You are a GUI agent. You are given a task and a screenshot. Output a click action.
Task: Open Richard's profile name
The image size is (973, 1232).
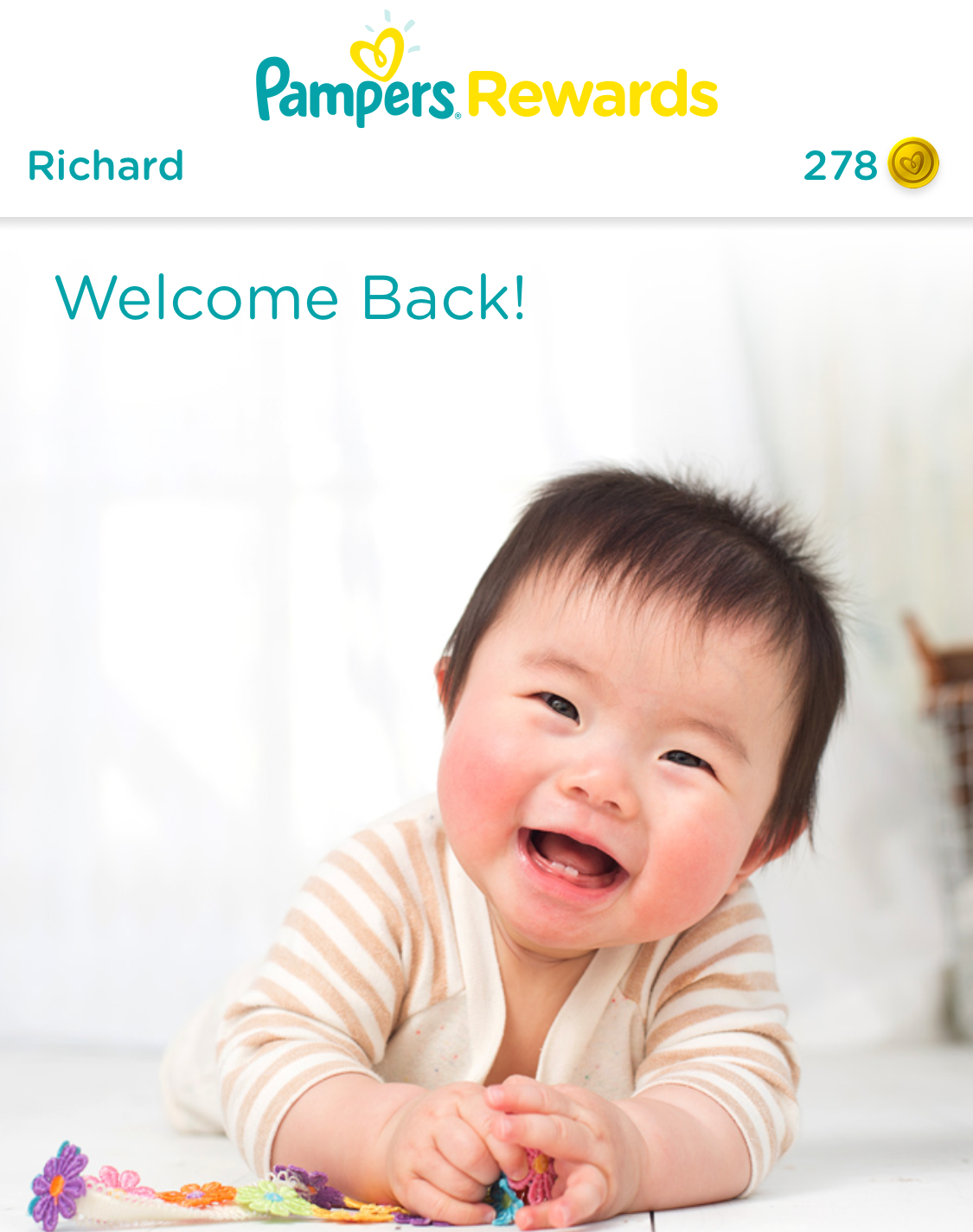(x=106, y=166)
